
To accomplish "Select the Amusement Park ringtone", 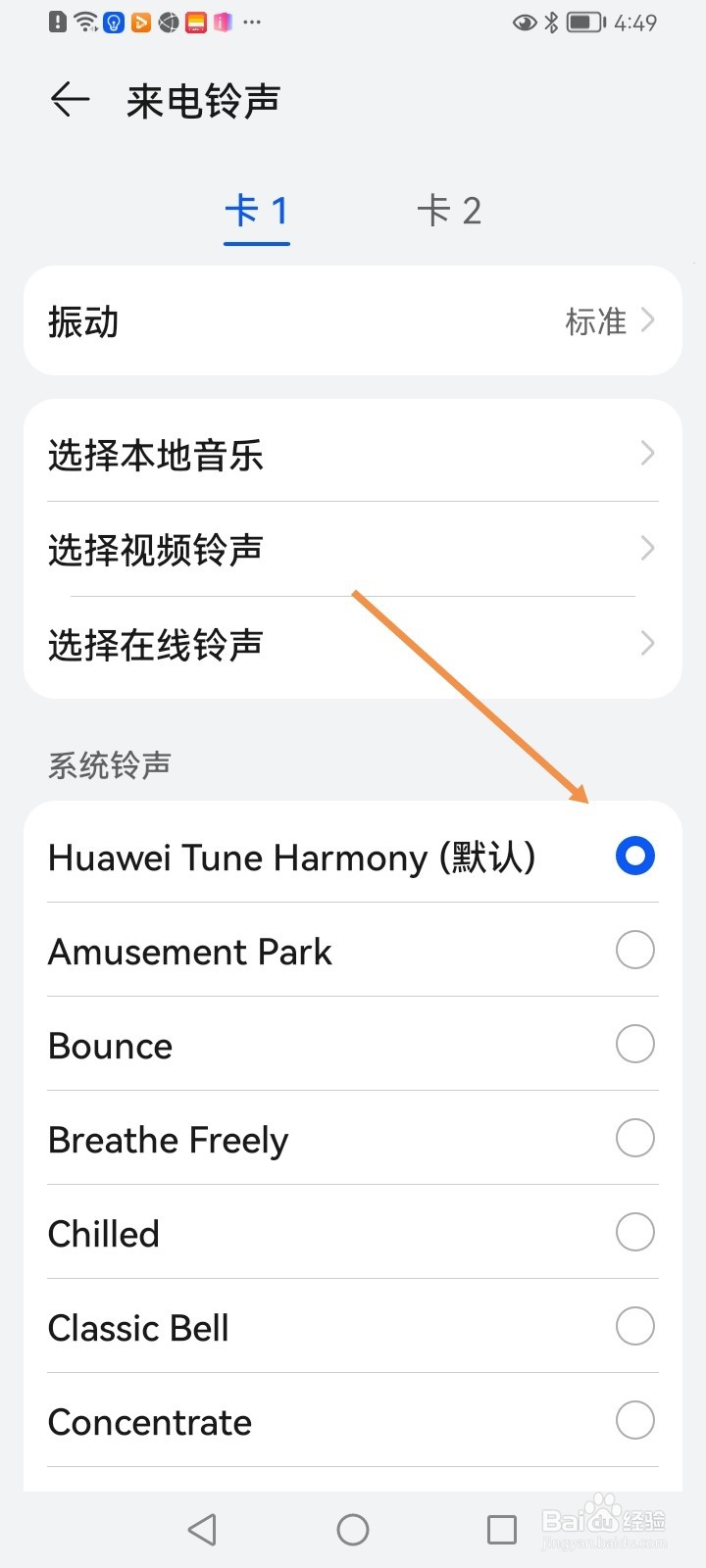I will tap(352, 951).
